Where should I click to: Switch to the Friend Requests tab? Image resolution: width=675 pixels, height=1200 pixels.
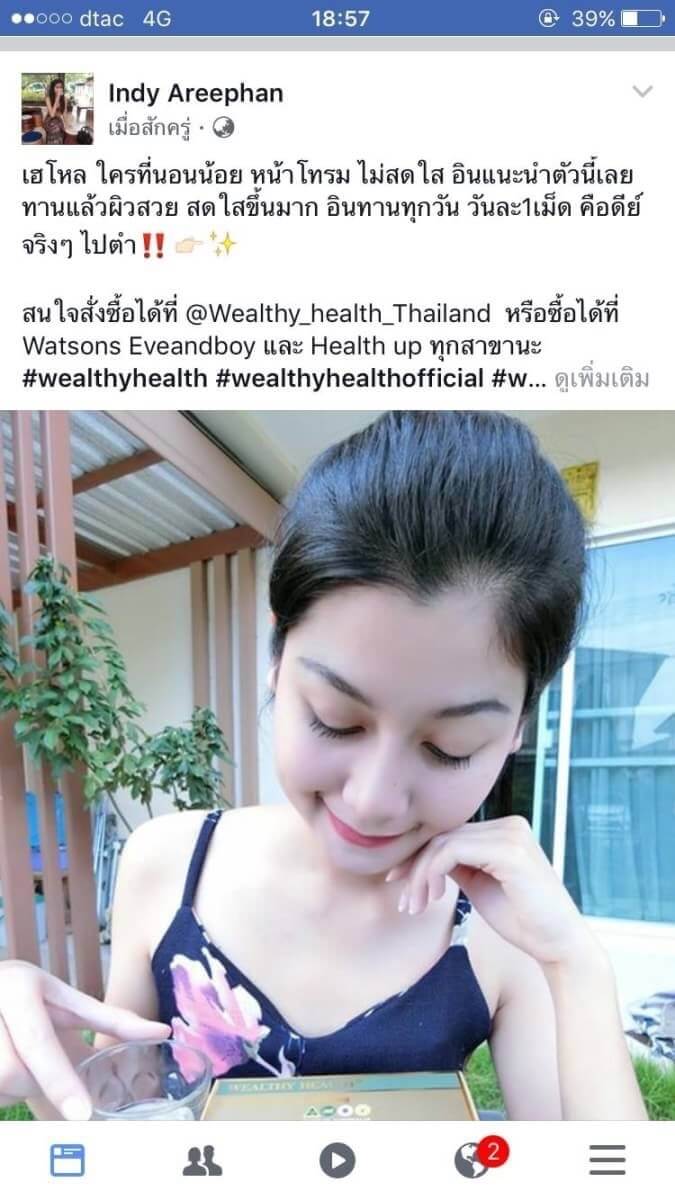202,1160
